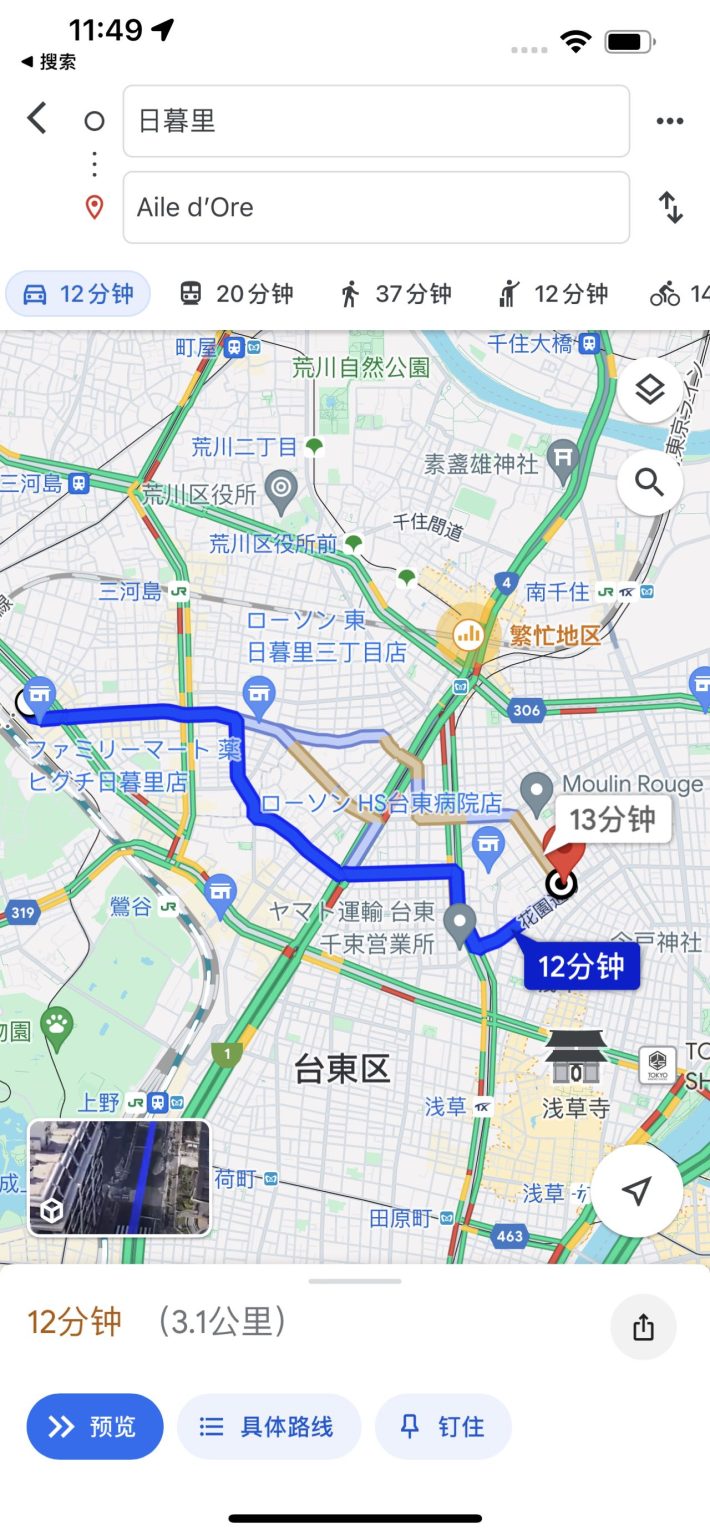Switch to ride-hailing mode 12分钟
Viewport: 710px width, 1536px height.
coord(553,294)
